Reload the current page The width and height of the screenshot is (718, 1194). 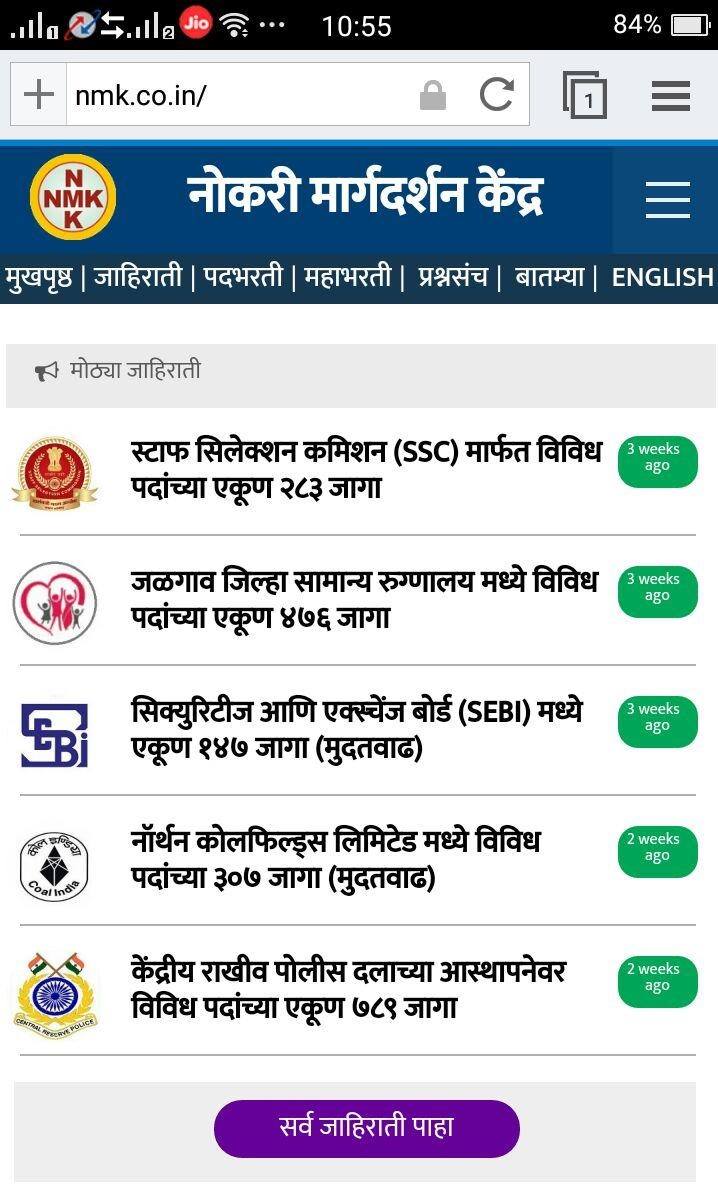point(496,94)
